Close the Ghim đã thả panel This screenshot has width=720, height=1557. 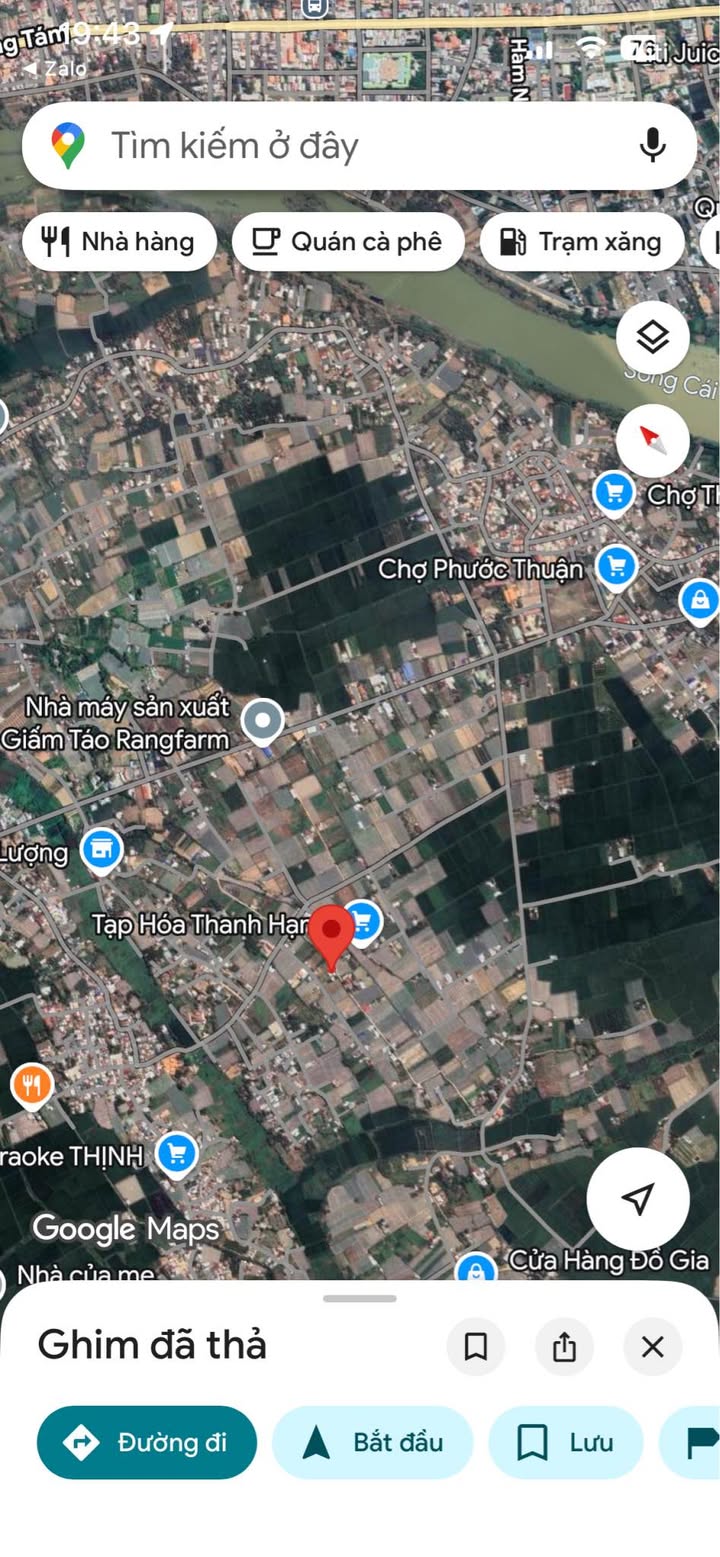652,1346
